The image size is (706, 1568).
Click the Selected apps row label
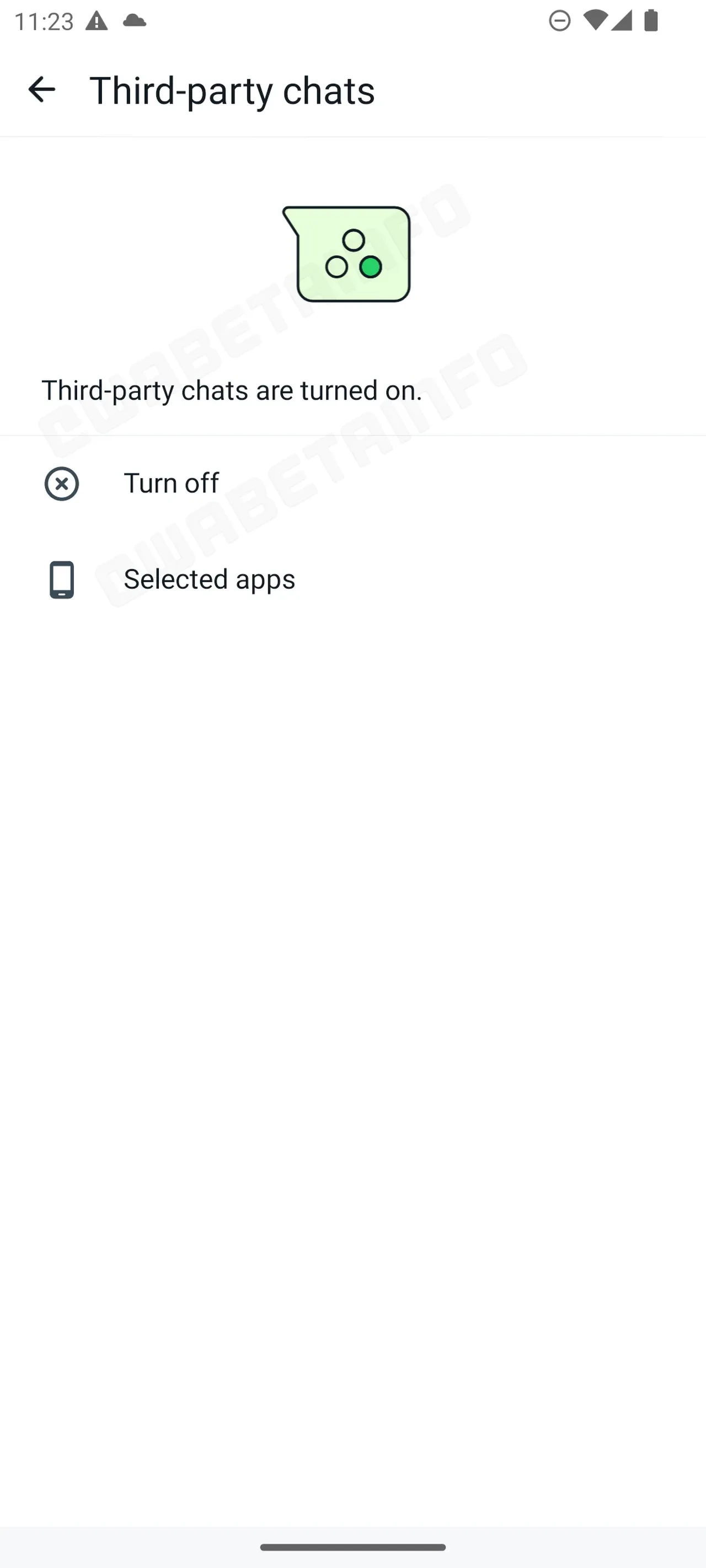pyautogui.click(x=209, y=579)
